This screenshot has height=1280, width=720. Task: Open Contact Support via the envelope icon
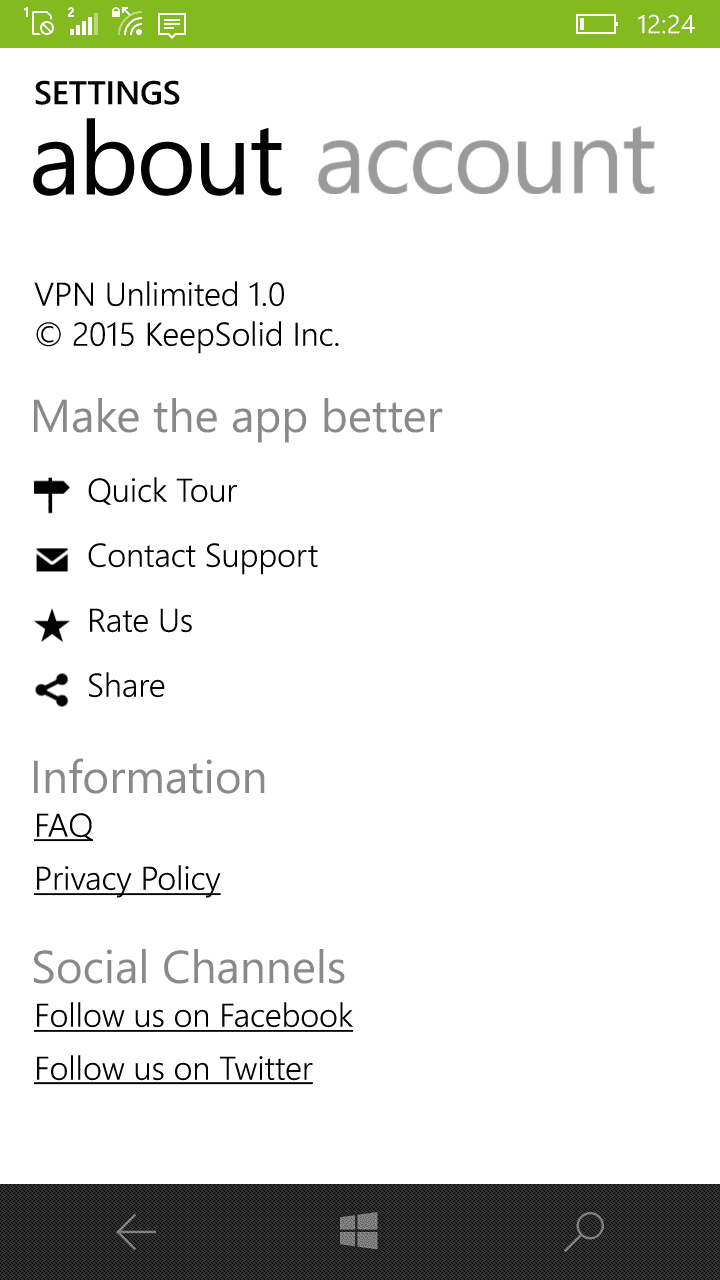point(50,556)
